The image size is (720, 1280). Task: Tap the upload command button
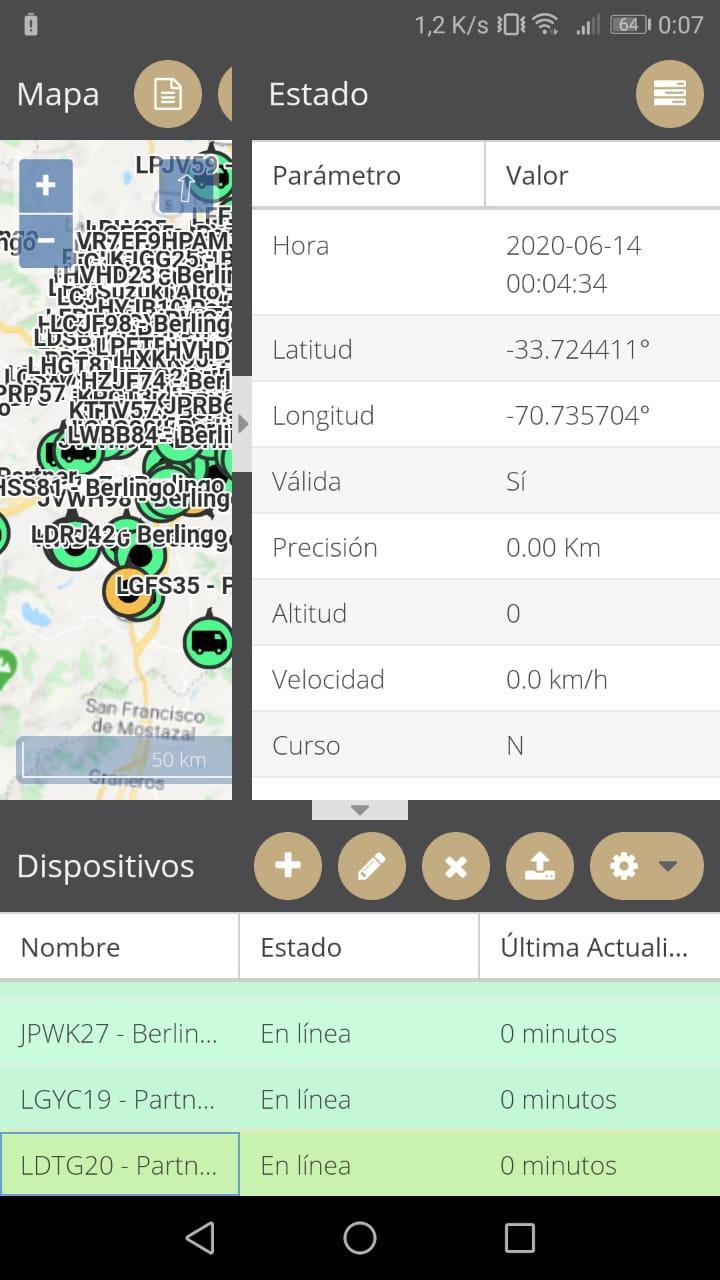(540, 866)
